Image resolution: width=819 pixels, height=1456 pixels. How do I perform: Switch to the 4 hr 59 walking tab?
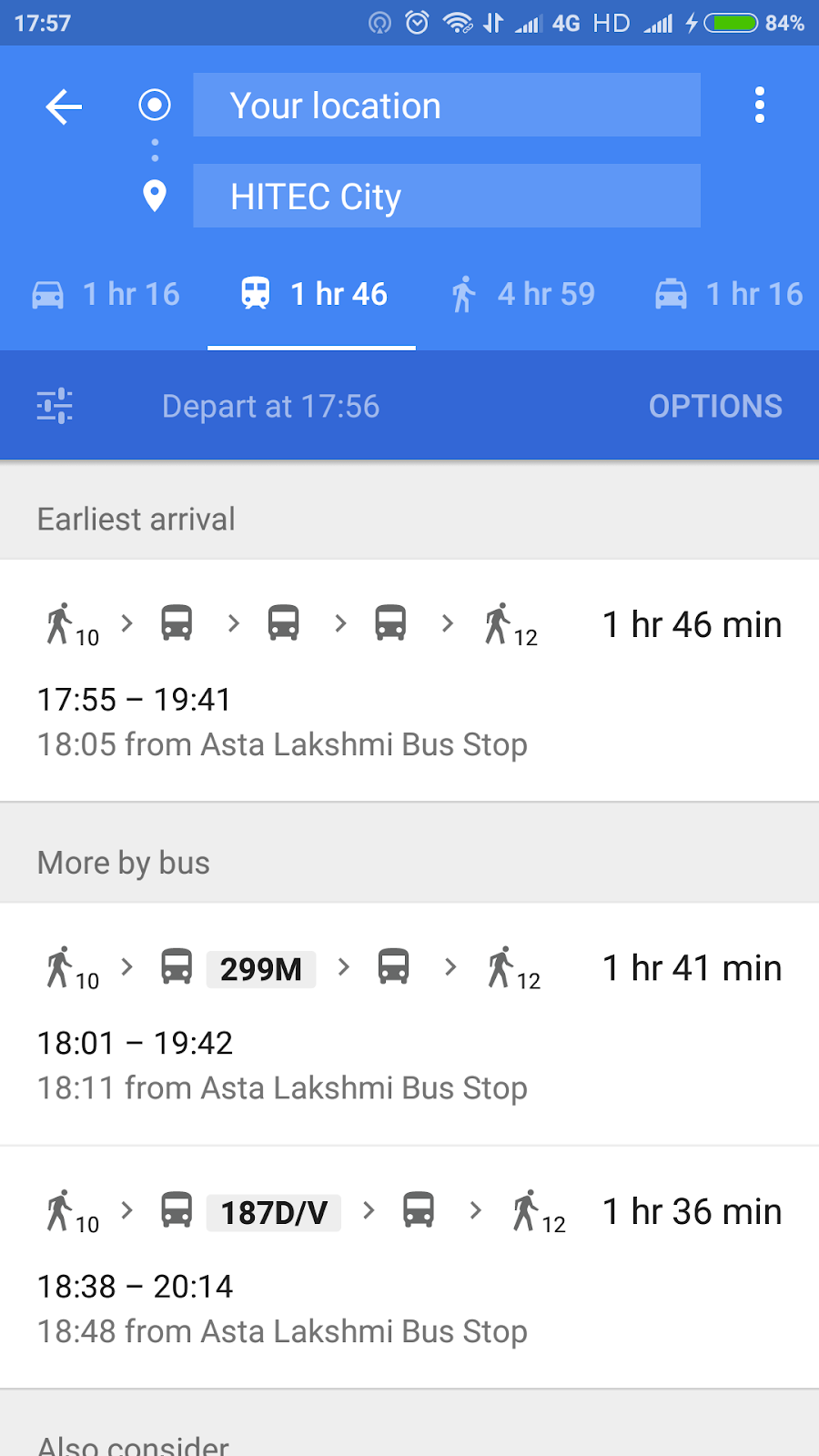pyautogui.click(x=521, y=293)
